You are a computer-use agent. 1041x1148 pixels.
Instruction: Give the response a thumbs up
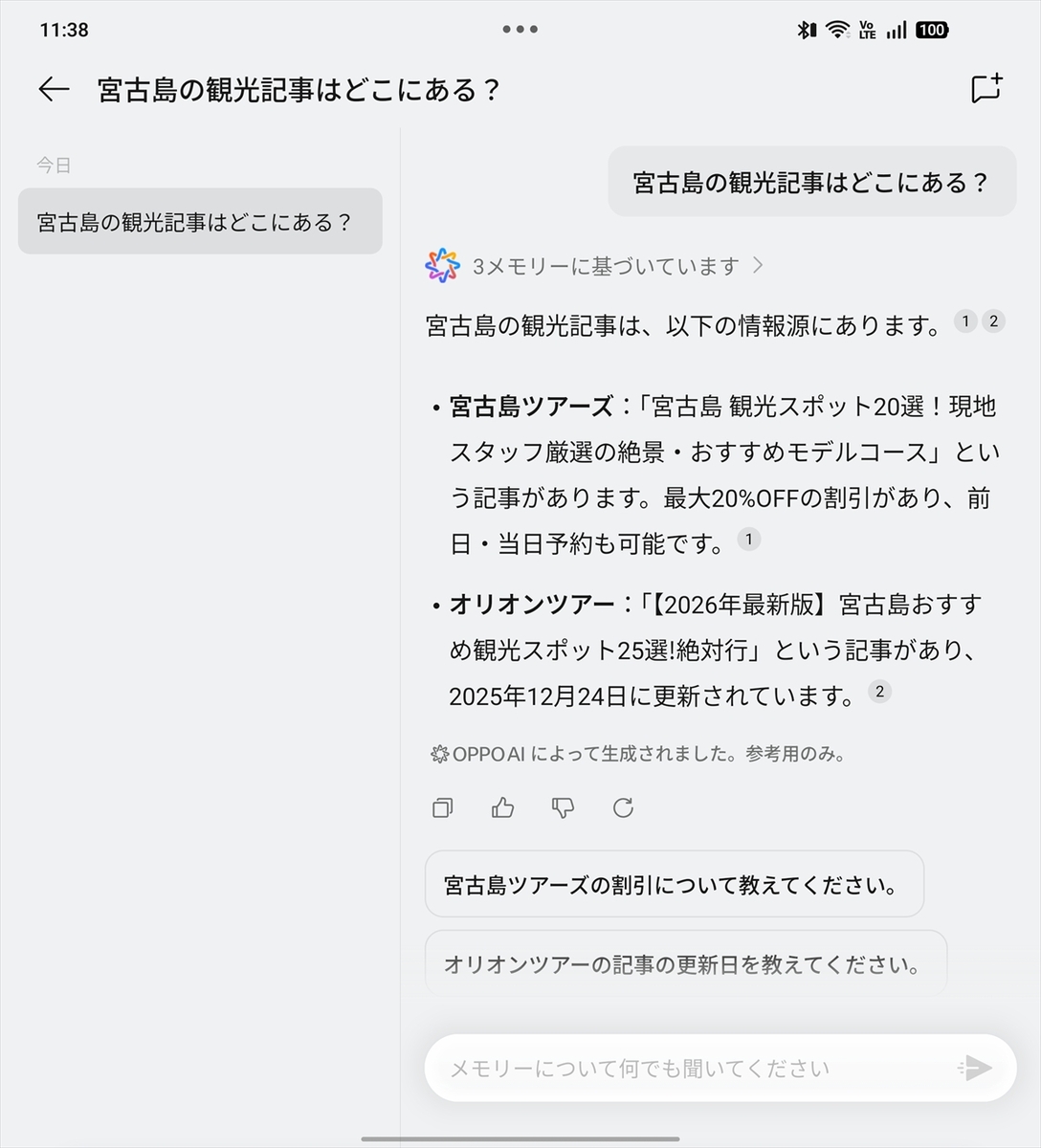point(502,807)
